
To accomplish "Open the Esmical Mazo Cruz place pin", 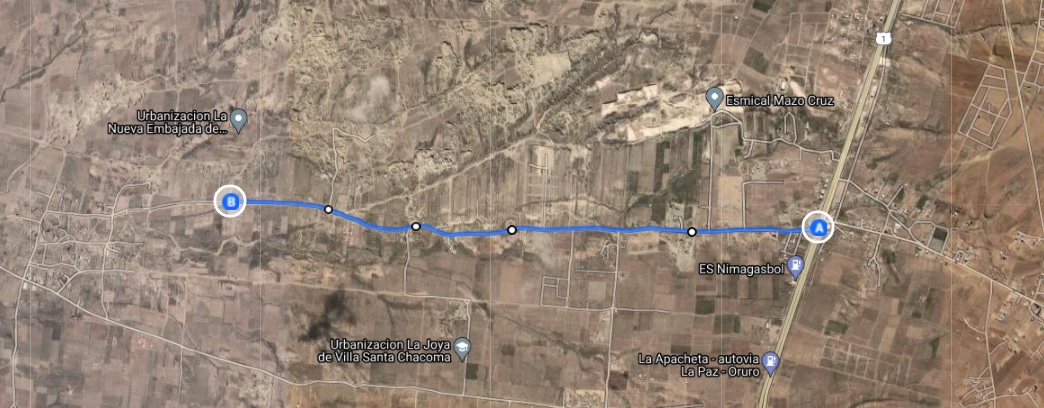I will pyautogui.click(x=714, y=100).
